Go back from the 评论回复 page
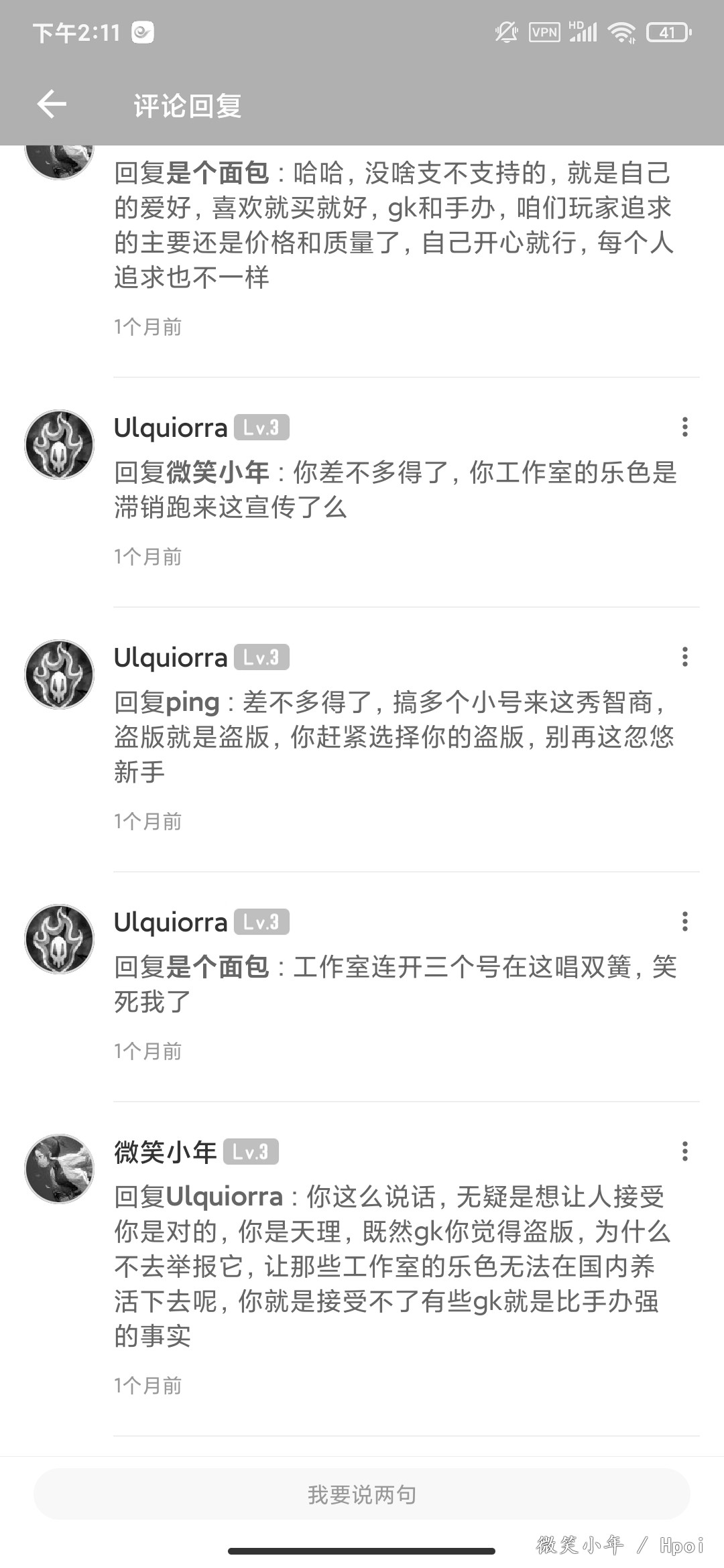 (52, 104)
